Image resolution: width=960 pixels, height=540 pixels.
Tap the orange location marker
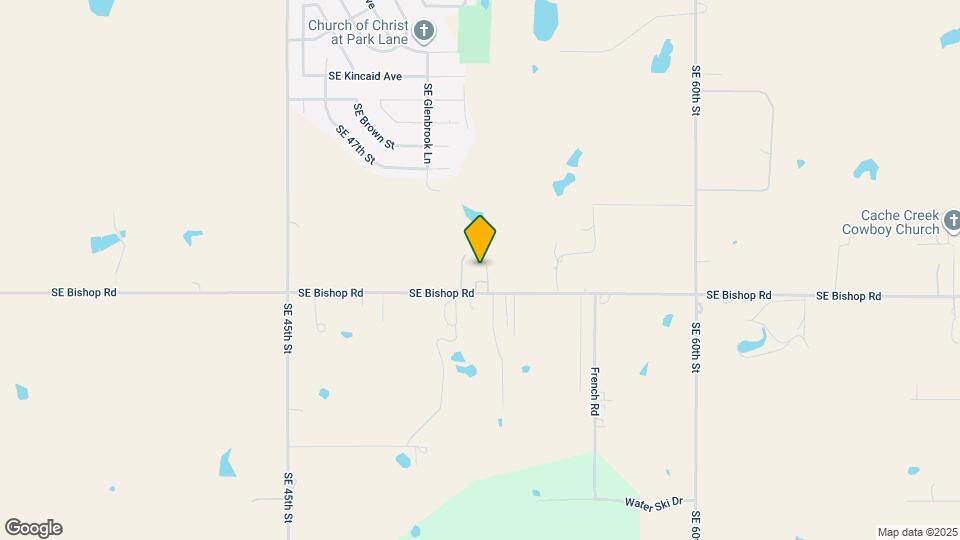click(x=480, y=238)
